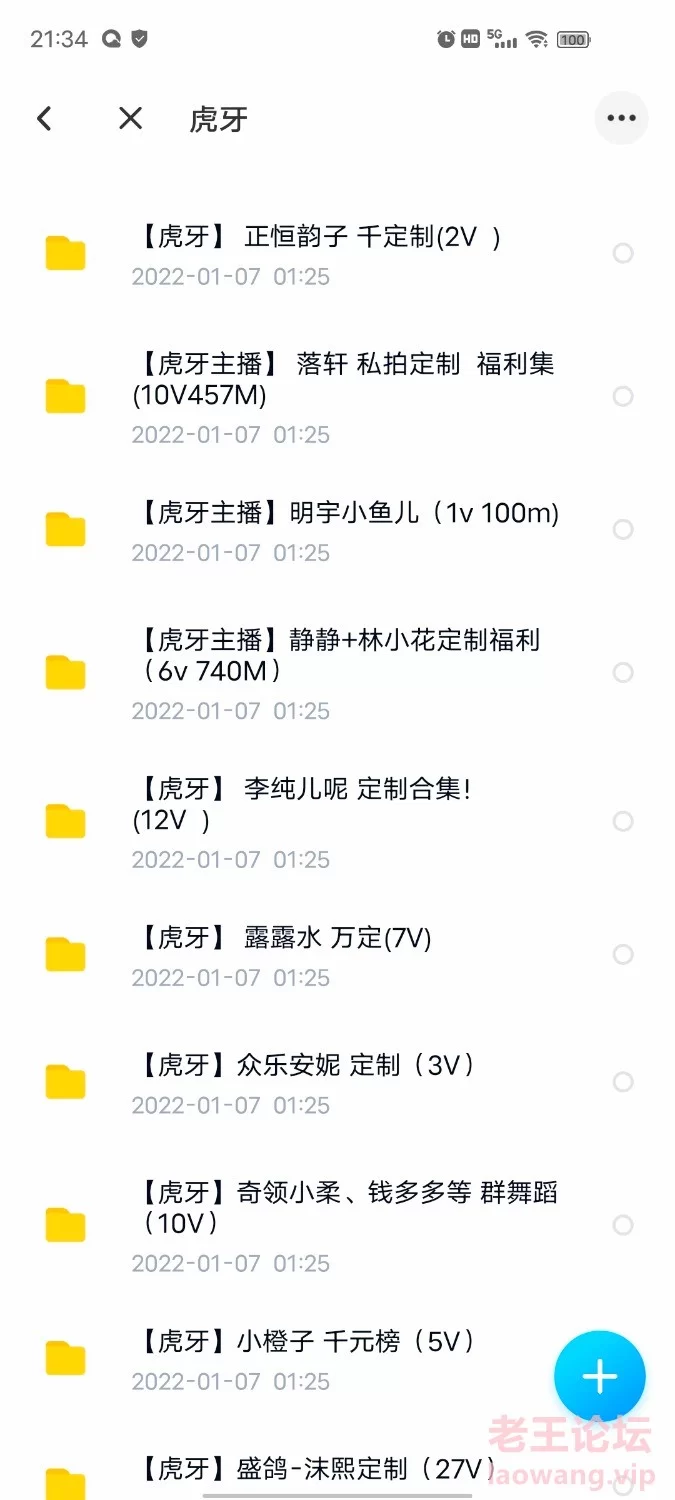Go back with the left arrow
Screen dimensions: 675x1500
coord(44,119)
